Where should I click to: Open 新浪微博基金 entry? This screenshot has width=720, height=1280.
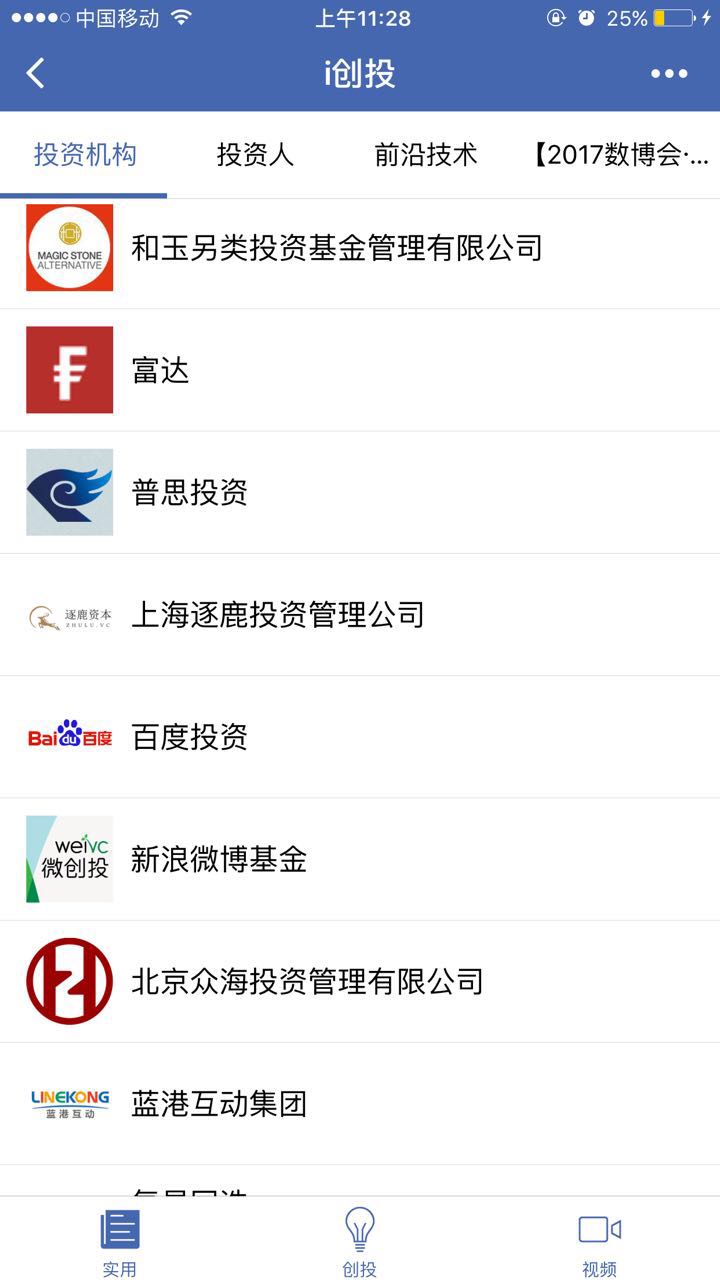tap(360, 859)
